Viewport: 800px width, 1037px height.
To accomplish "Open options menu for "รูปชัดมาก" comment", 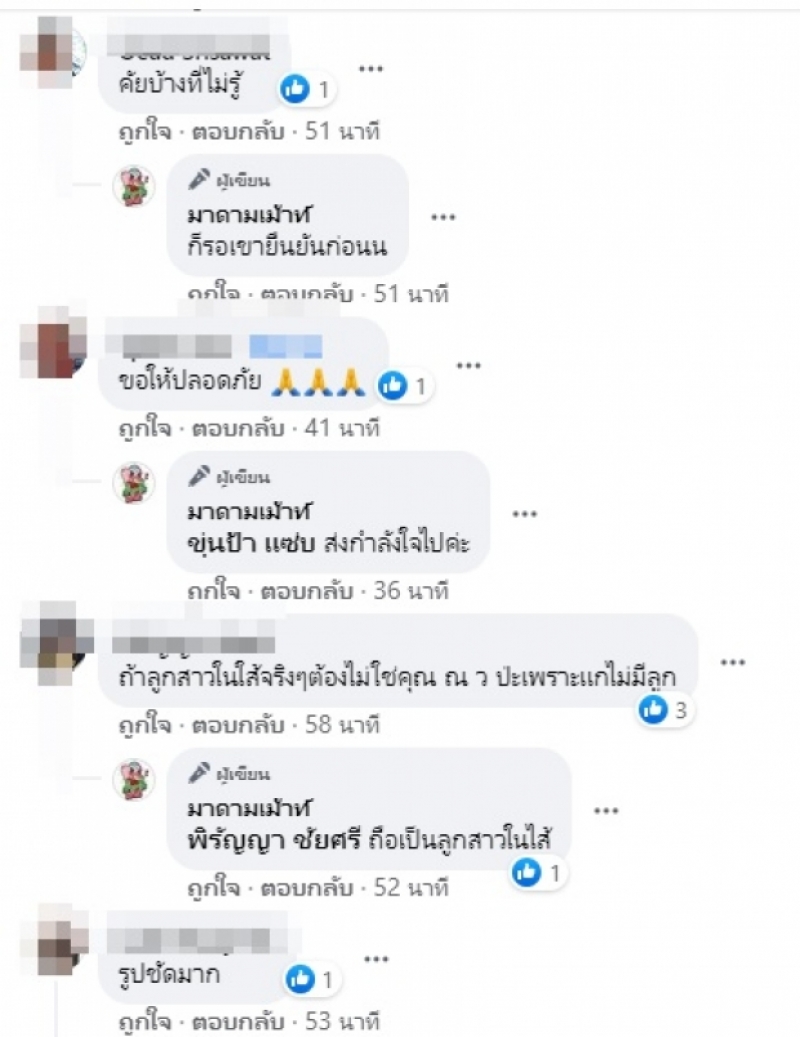I will [374, 959].
